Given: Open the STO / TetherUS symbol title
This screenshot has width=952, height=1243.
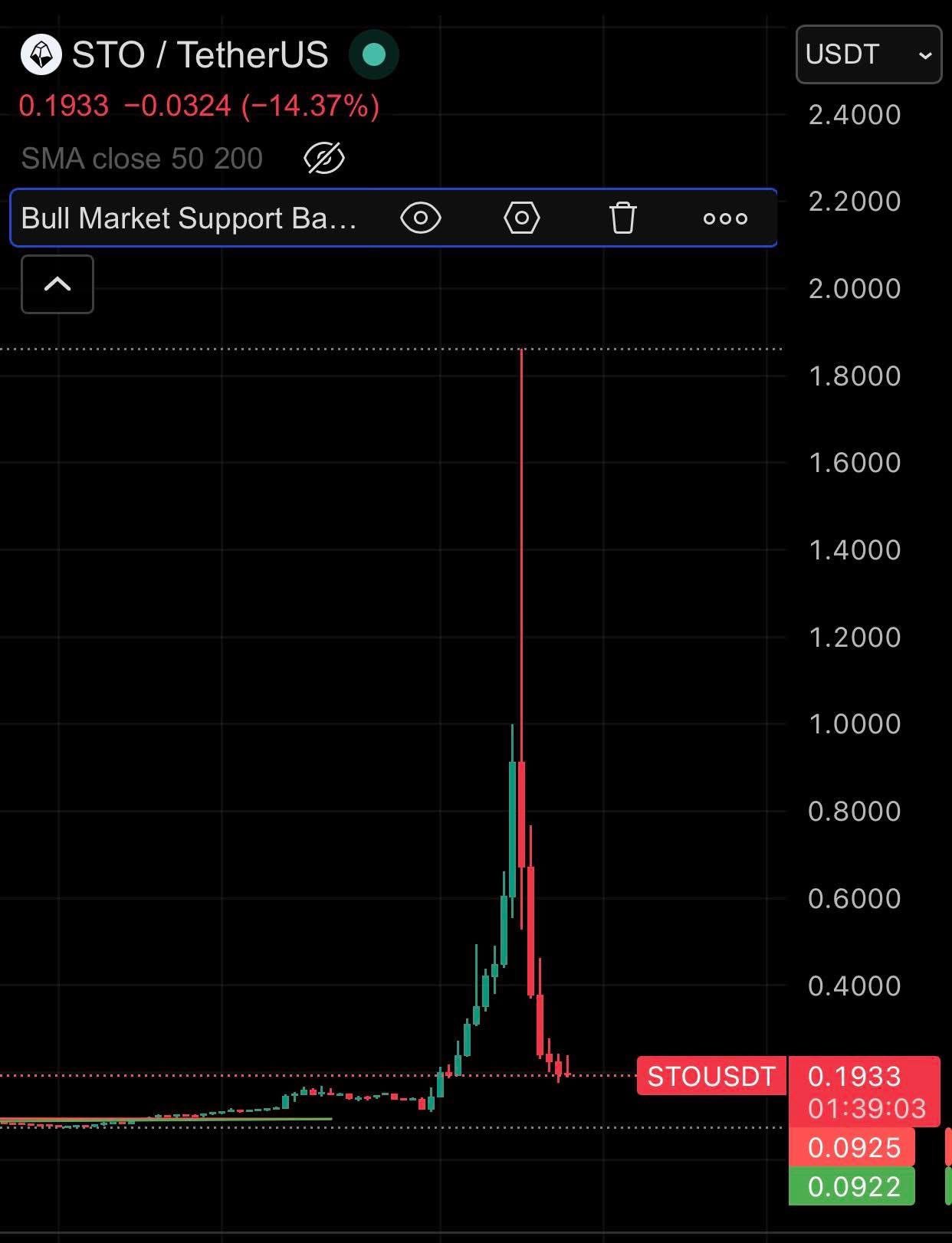Looking at the screenshot, I should click(199, 55).
